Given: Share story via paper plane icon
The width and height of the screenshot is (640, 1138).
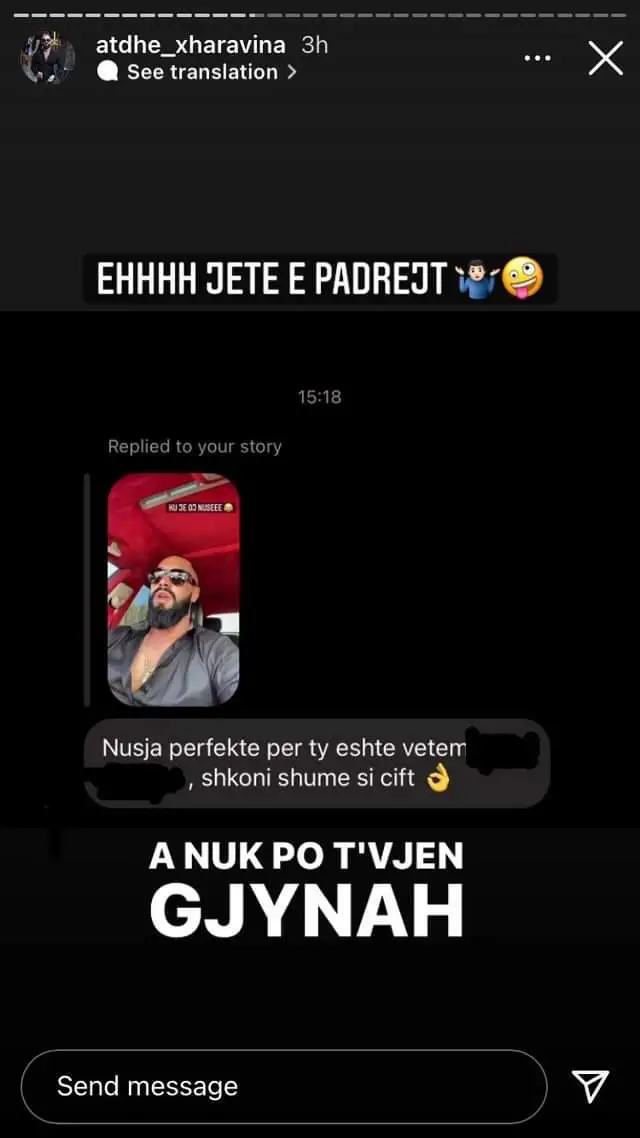Looking at the screenshot, I should tap(590, 1086).
